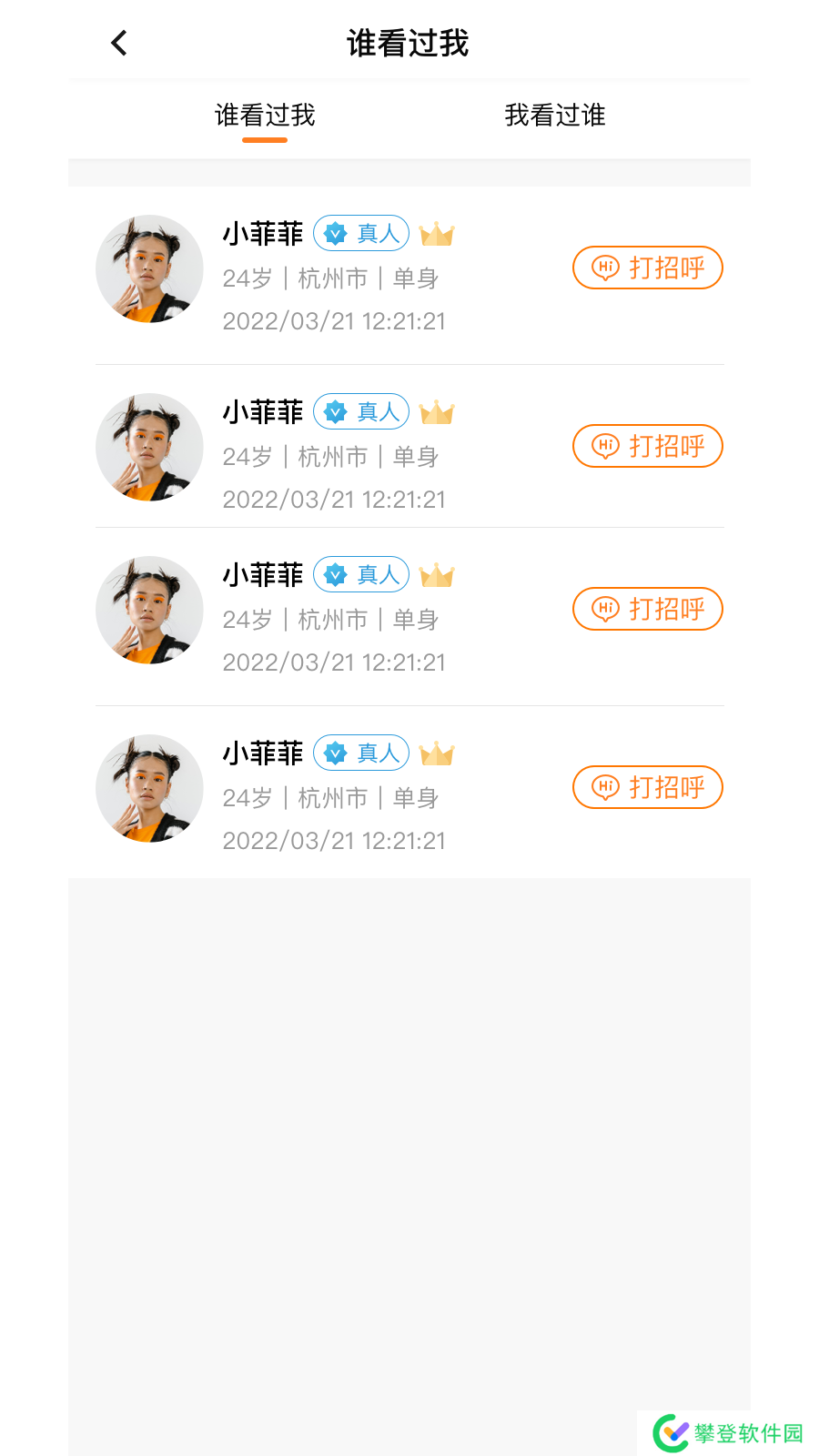
Task: Switch to the 我看过谁 tab
Action: pos(555,116)
